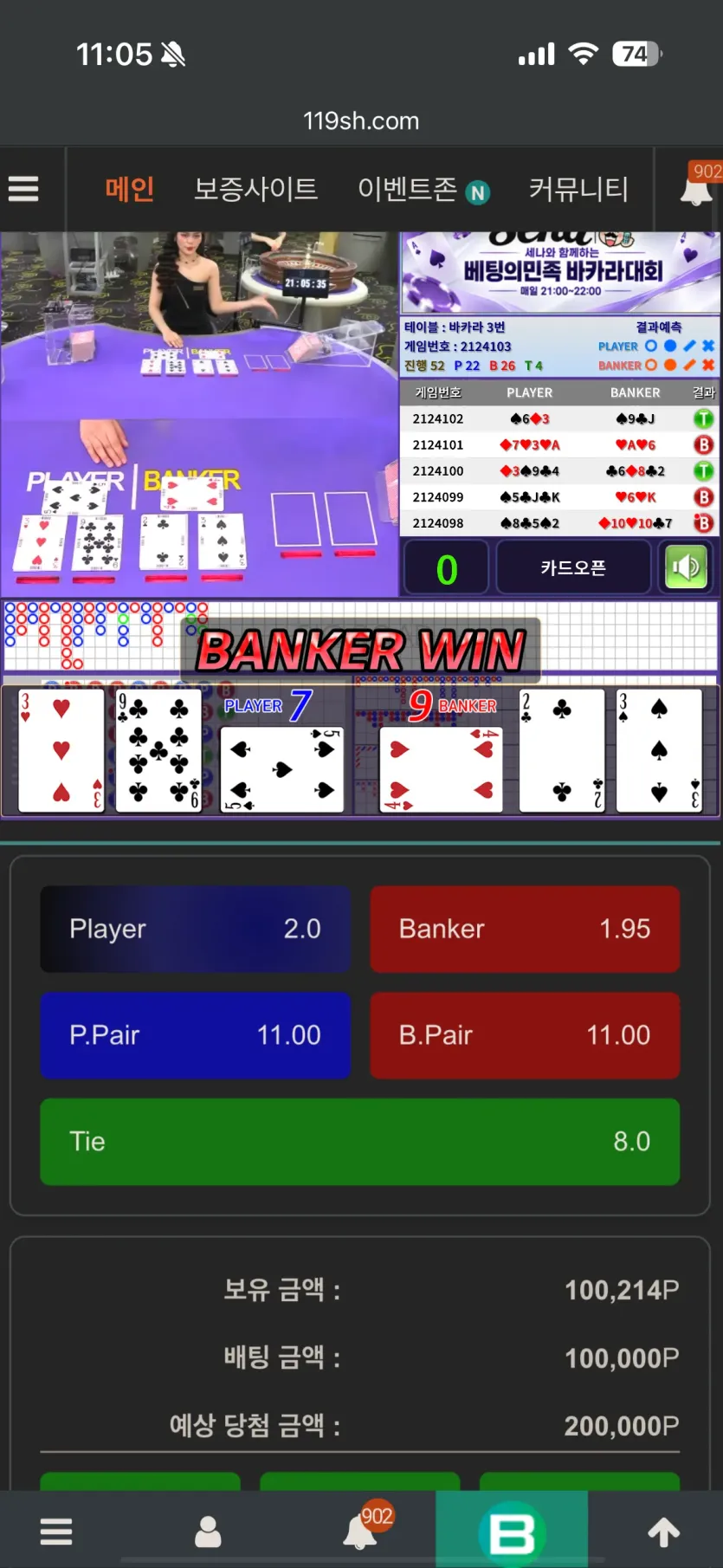
Task: Select the B.Pair 11.00 bet
Action: tap(525, 1035)
